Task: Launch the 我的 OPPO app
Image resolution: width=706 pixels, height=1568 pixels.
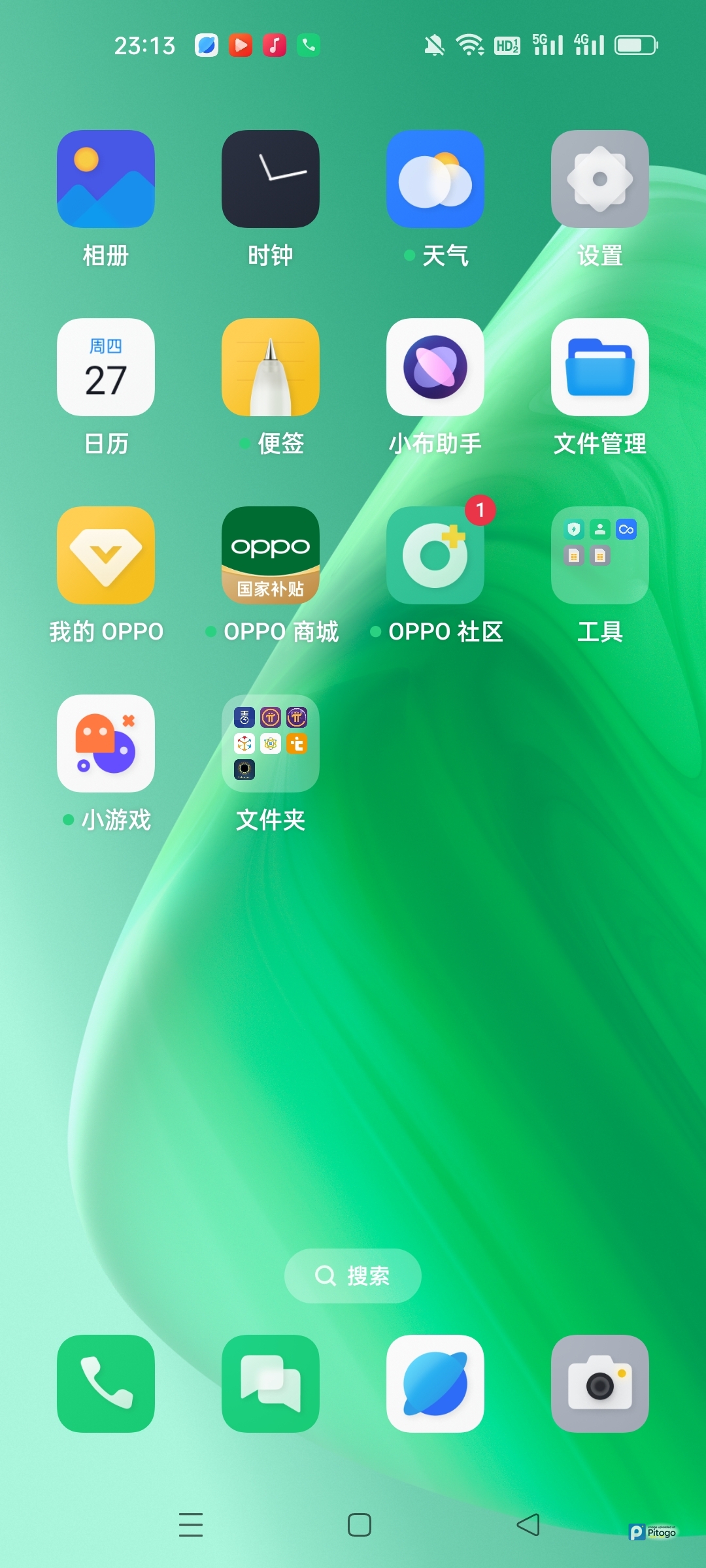Action: 106,555
